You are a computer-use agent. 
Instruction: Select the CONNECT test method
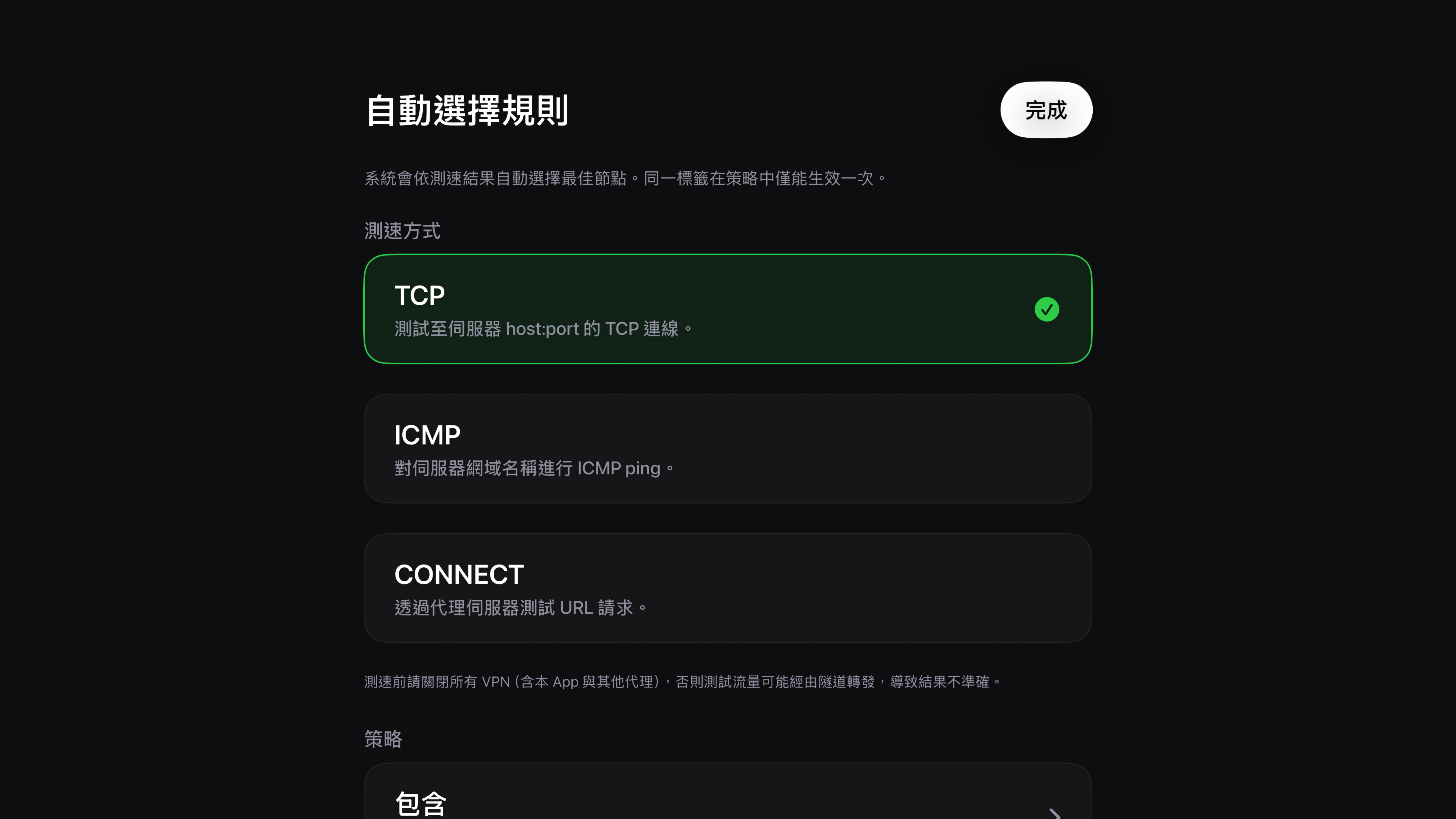click(x=728, y=588)
